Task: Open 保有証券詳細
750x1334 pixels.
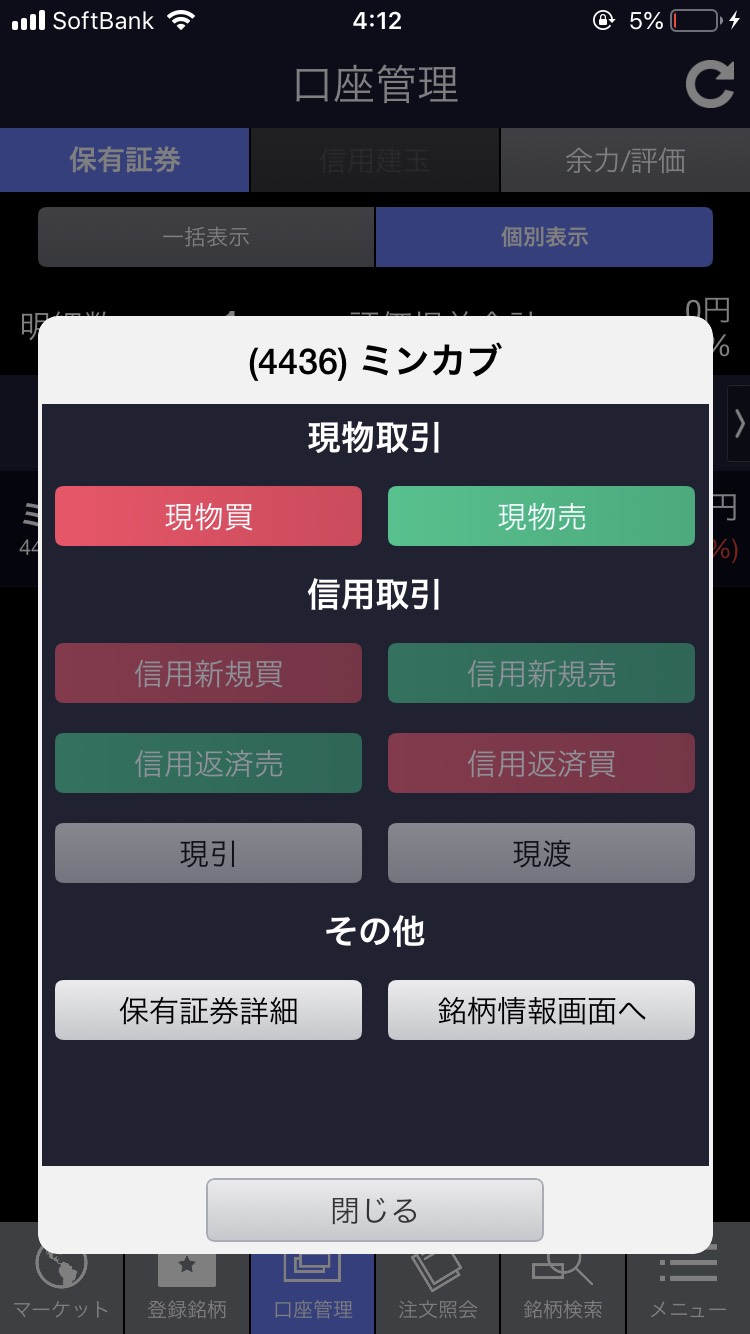Action: coord(208,1010)
